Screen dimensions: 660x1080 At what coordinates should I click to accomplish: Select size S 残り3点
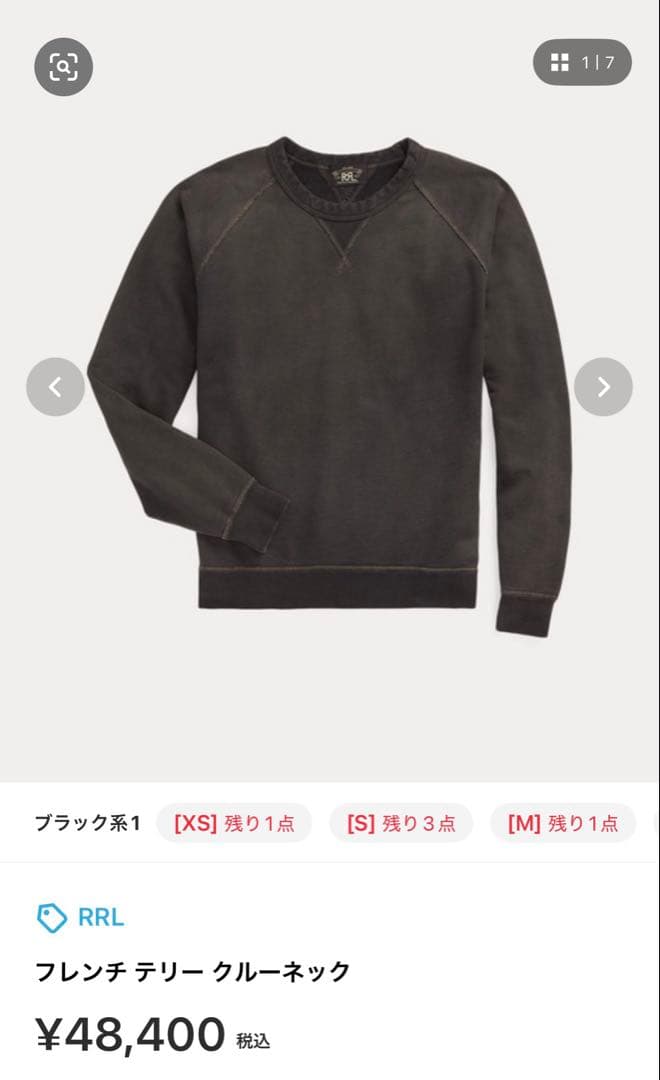[x=401, y=823]
